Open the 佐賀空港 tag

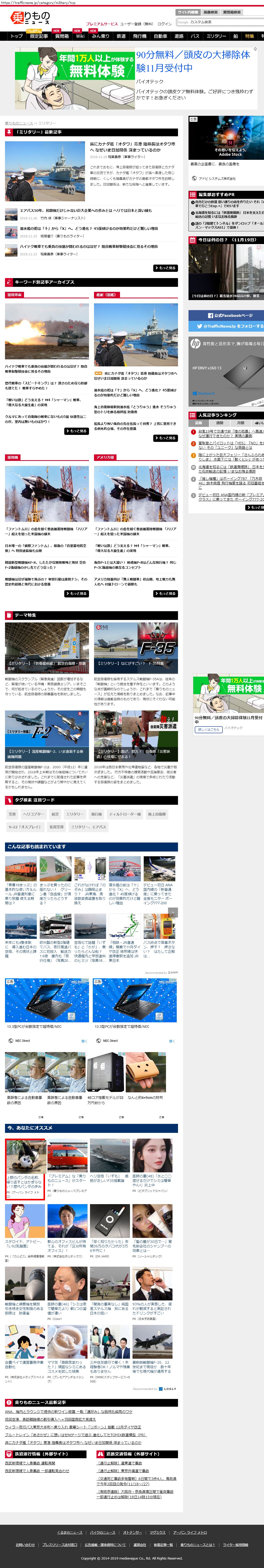tap(56, 827)
